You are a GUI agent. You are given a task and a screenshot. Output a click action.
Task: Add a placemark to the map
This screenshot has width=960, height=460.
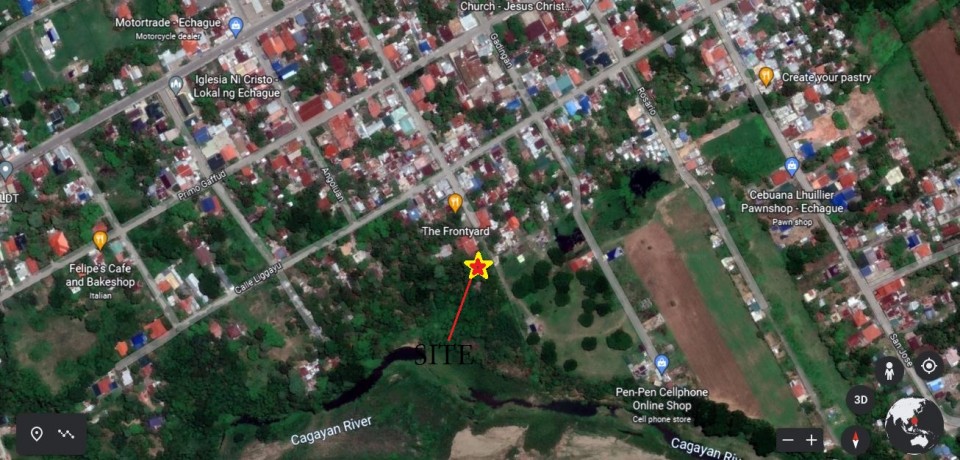(37, 434)
